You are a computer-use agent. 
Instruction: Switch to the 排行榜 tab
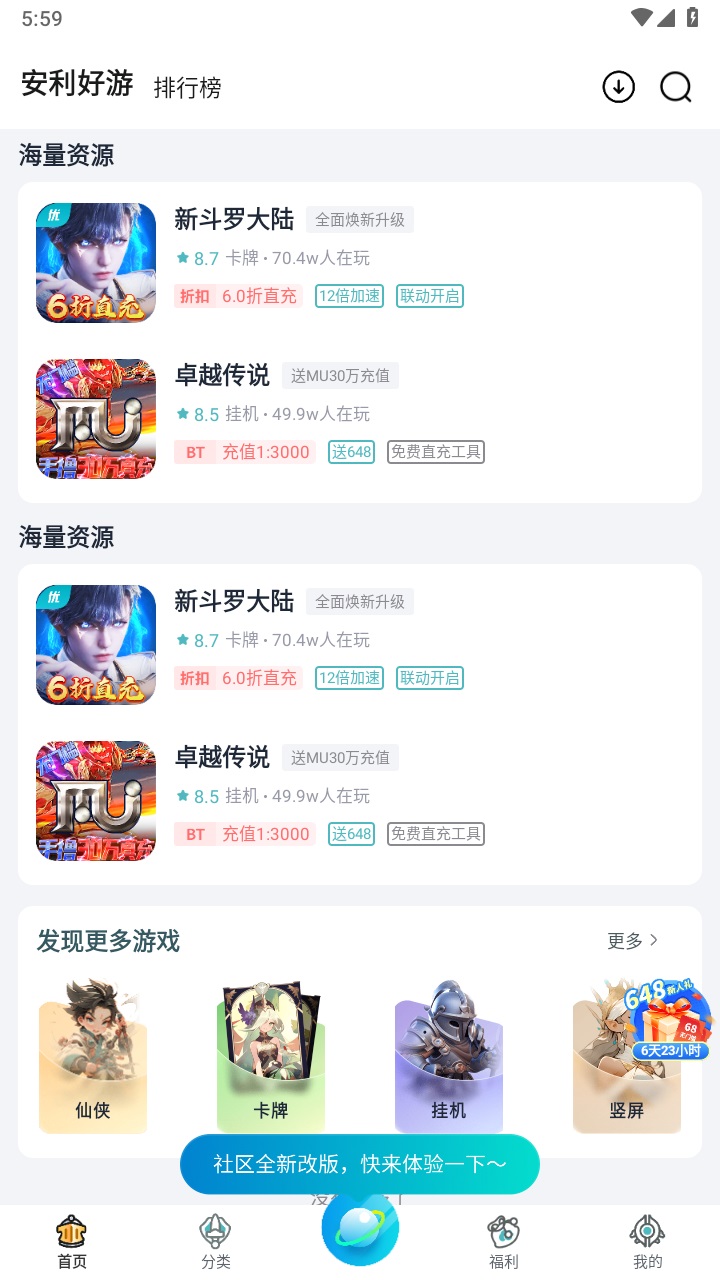tap(187, 88)
